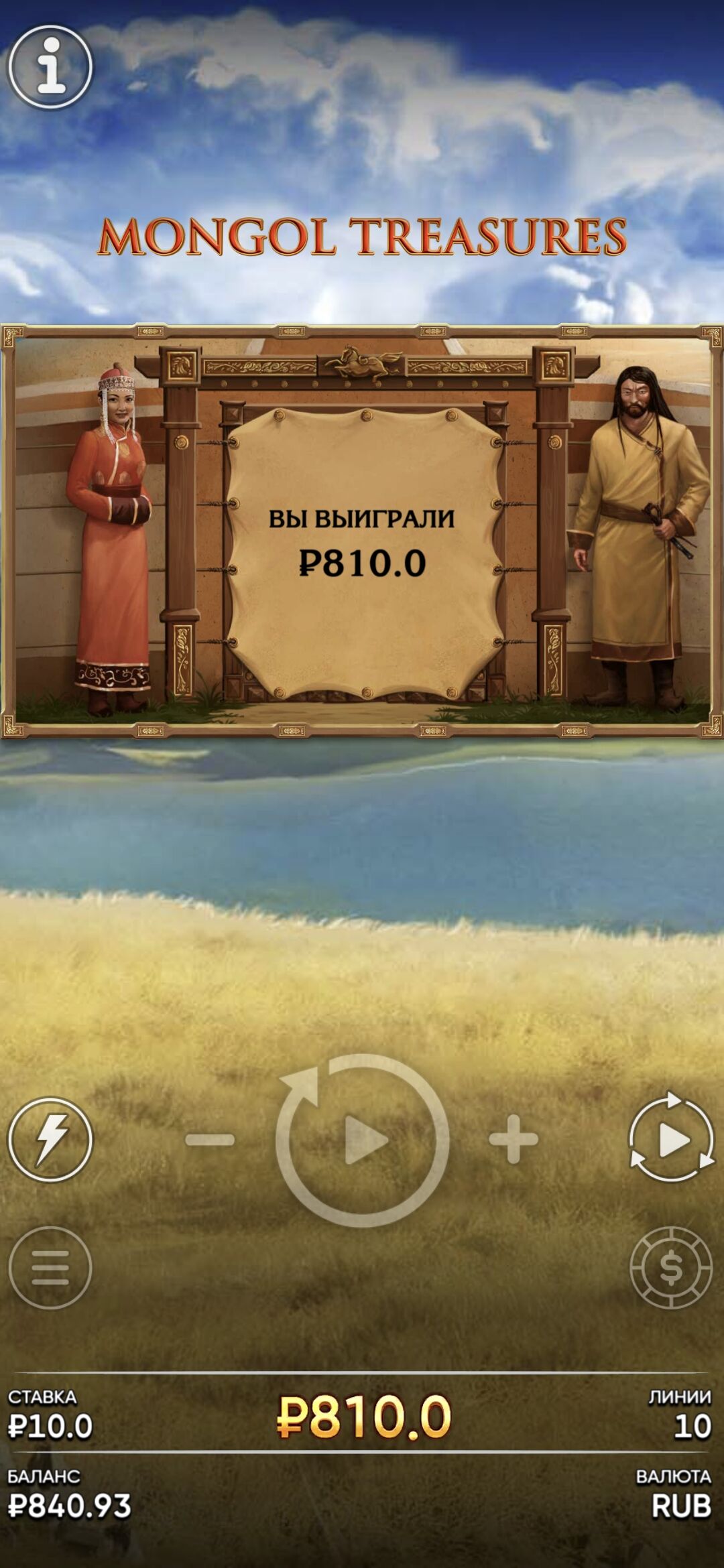Start autoplay spins
This screenshot has height=1568, width=724.
pos(671,1138)
